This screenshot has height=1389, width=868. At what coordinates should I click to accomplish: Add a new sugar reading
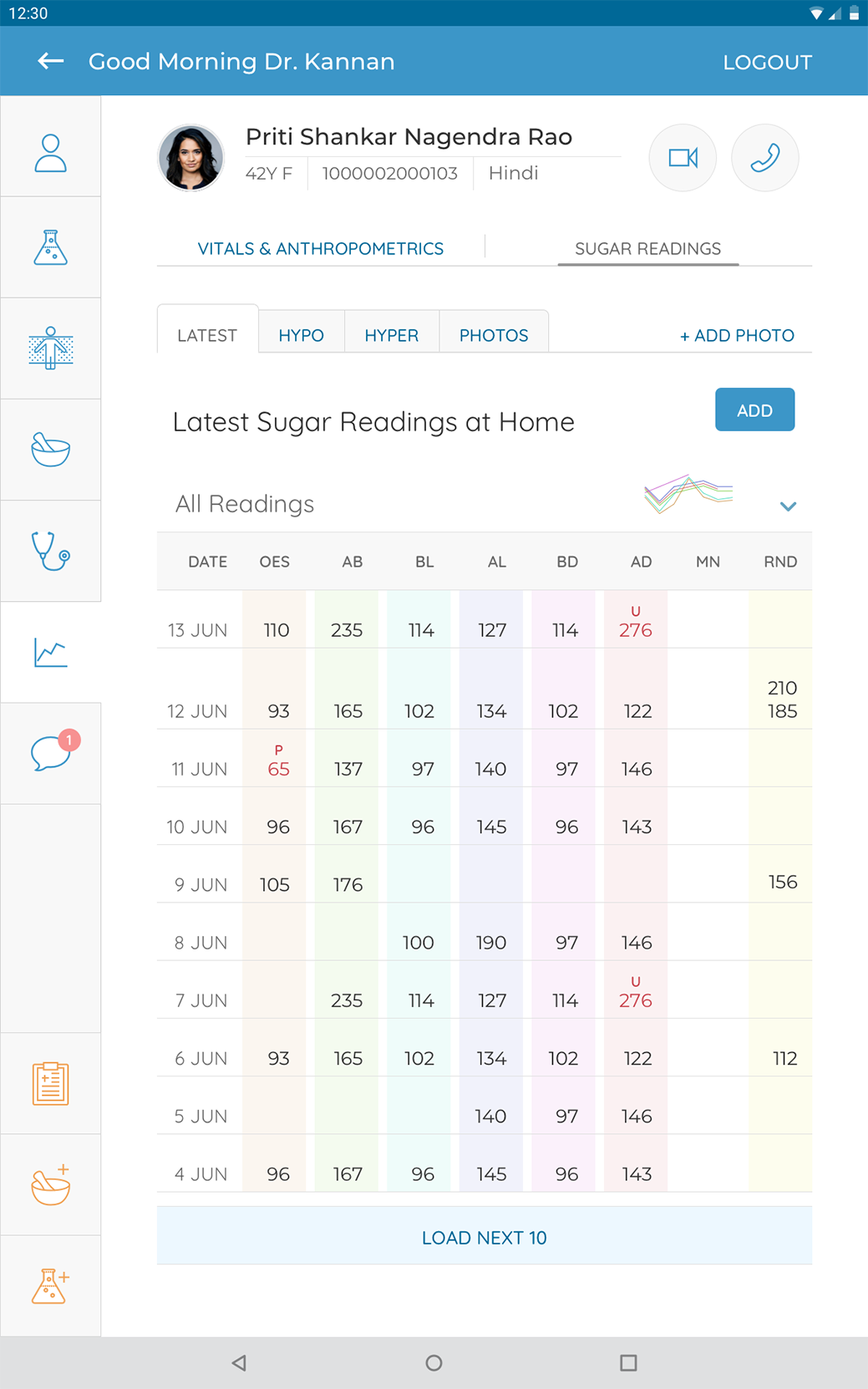click(754, 410)
